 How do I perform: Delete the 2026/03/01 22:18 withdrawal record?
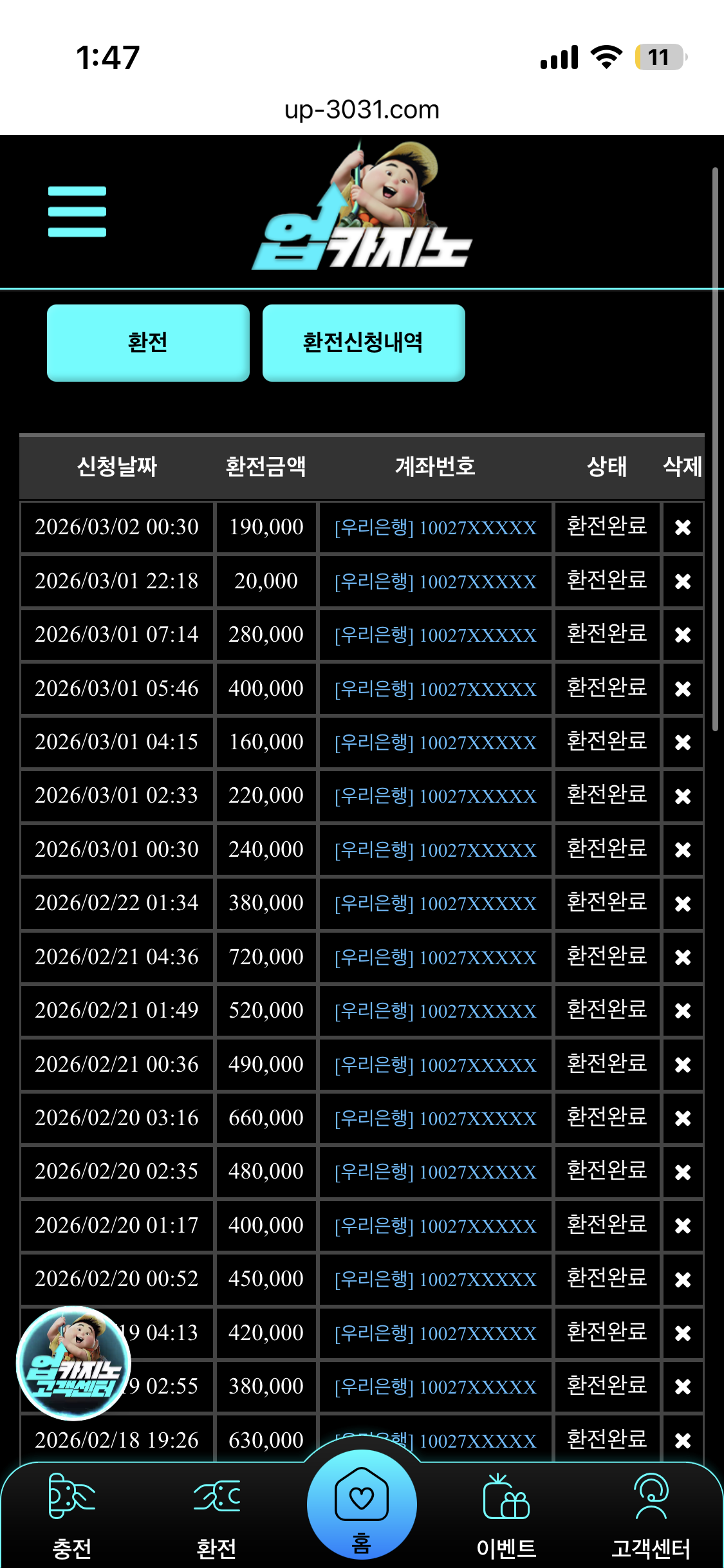pos(682,581)
